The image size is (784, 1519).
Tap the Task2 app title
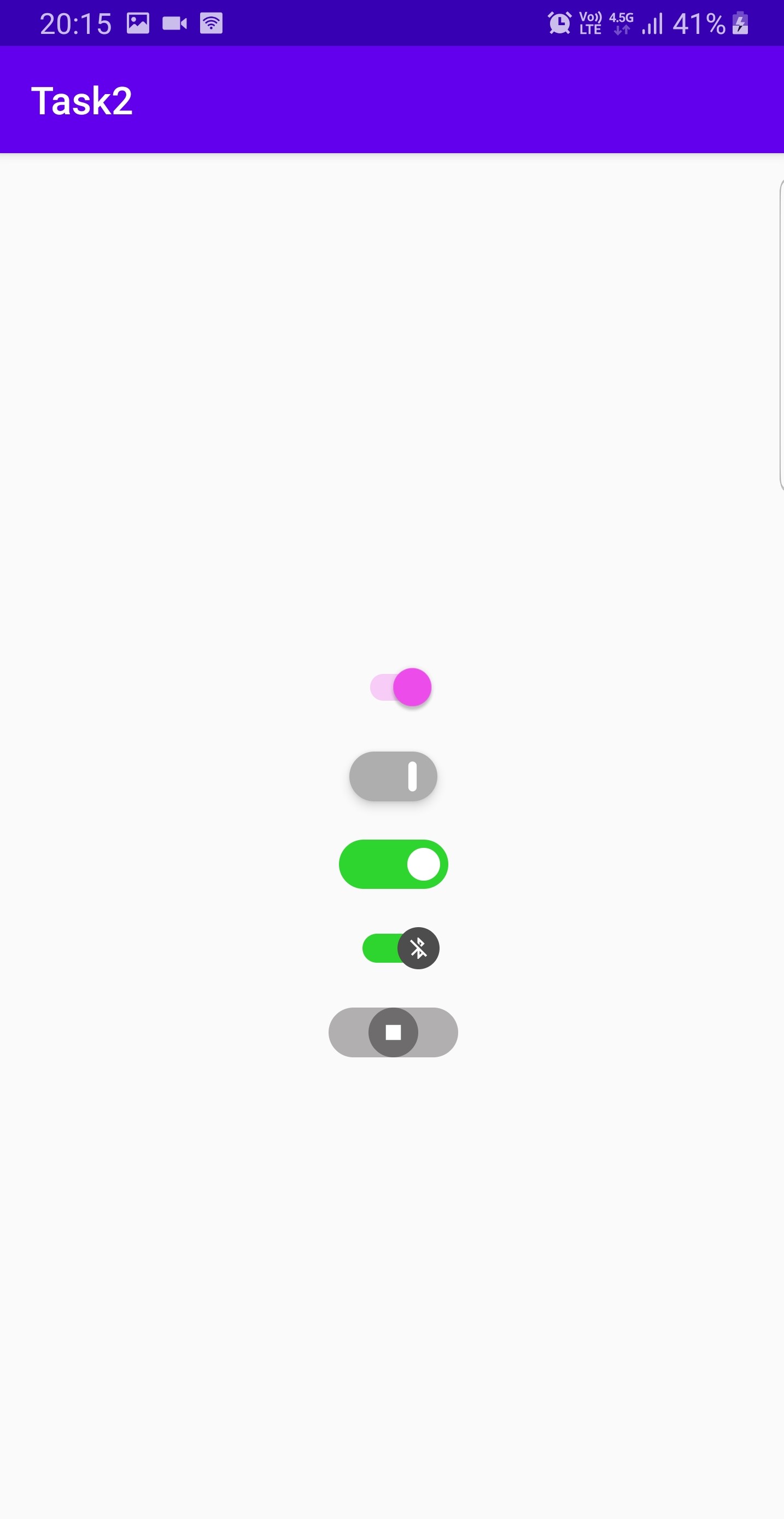[x=81, y=100]
